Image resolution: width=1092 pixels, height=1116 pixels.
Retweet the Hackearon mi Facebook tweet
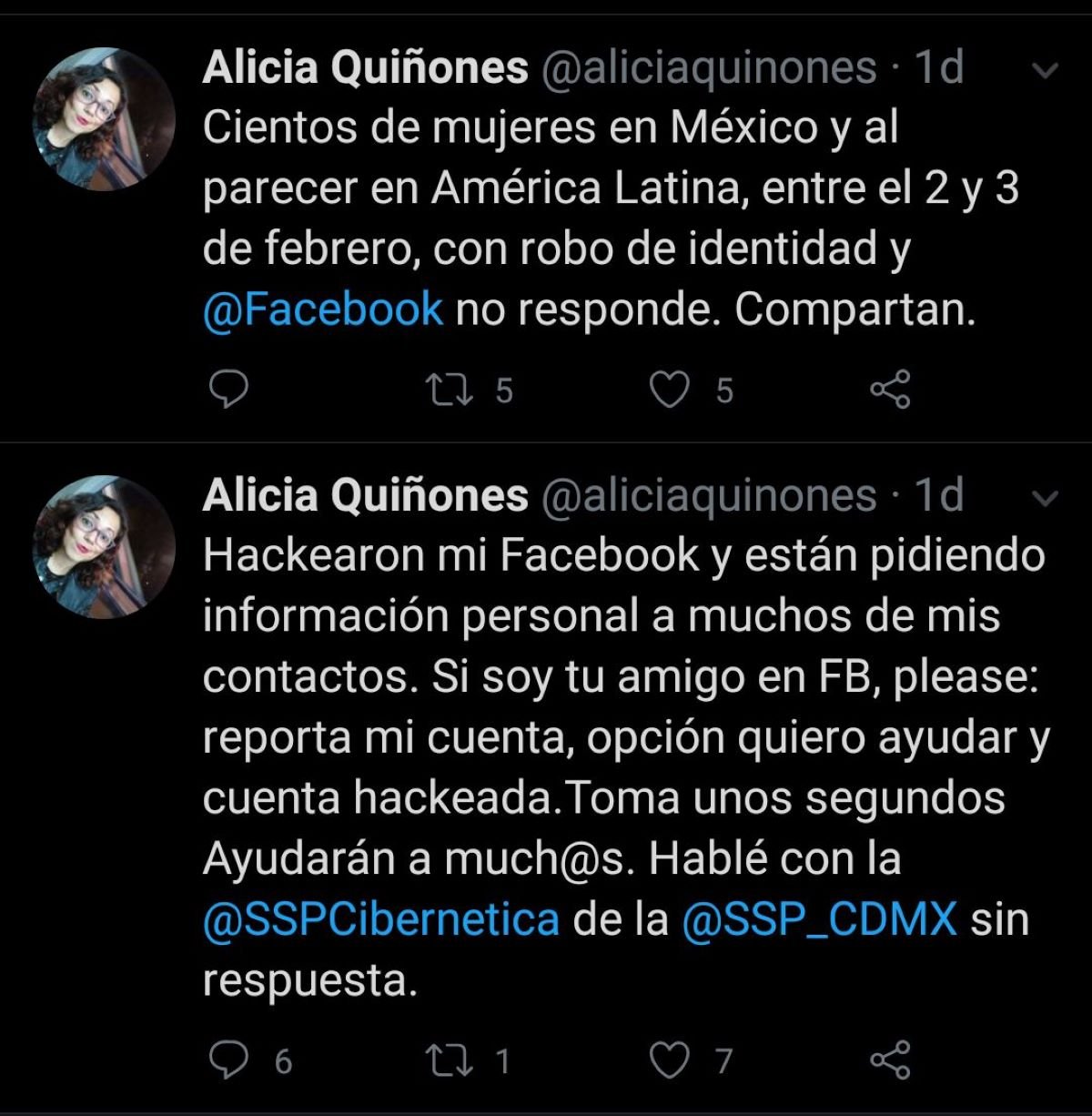(x=450, y=1060)
